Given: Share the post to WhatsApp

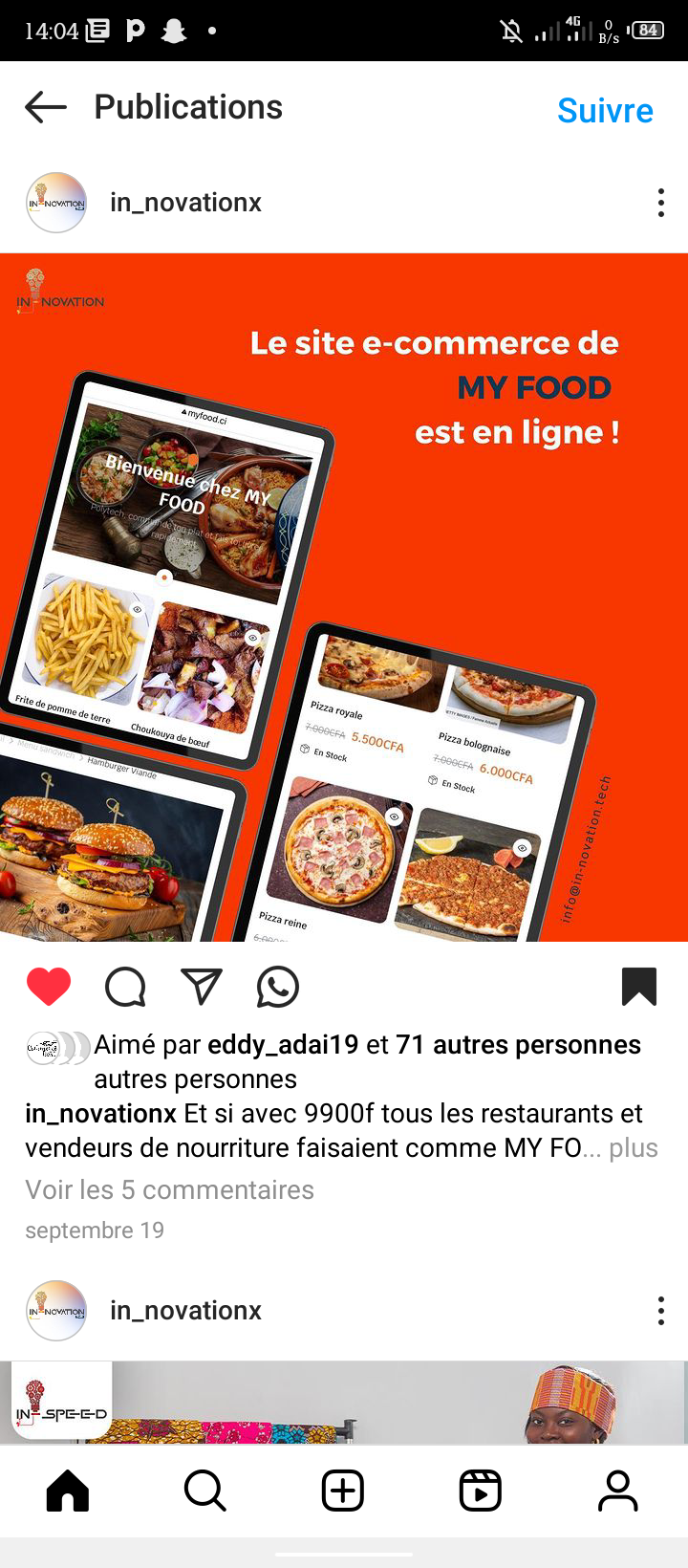Looking at the screenshot, I should 278,987.
